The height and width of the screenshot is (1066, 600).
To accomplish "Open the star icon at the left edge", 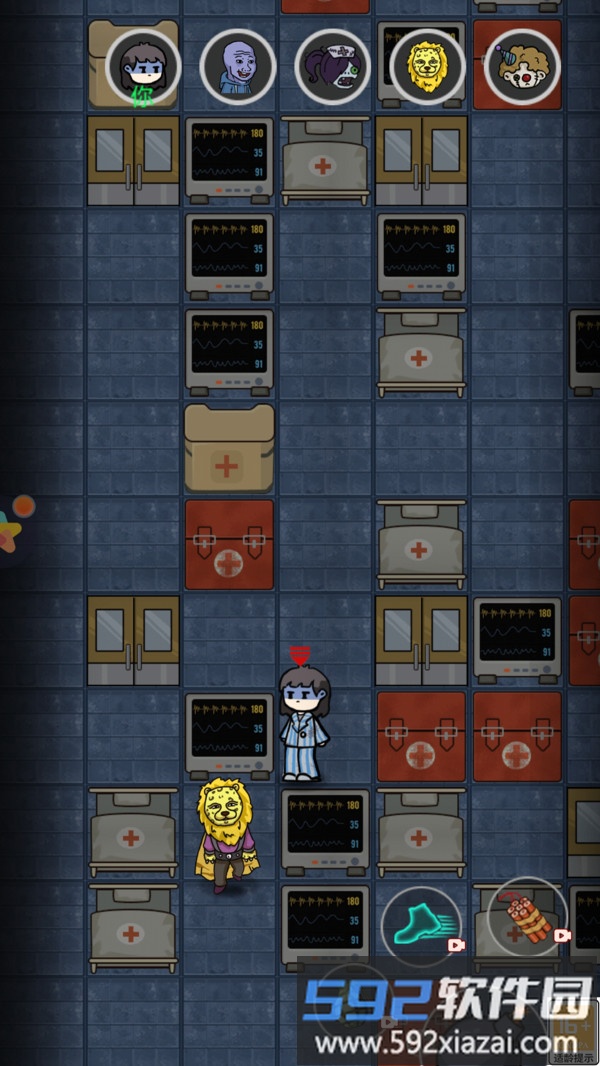I will point(9,529).
